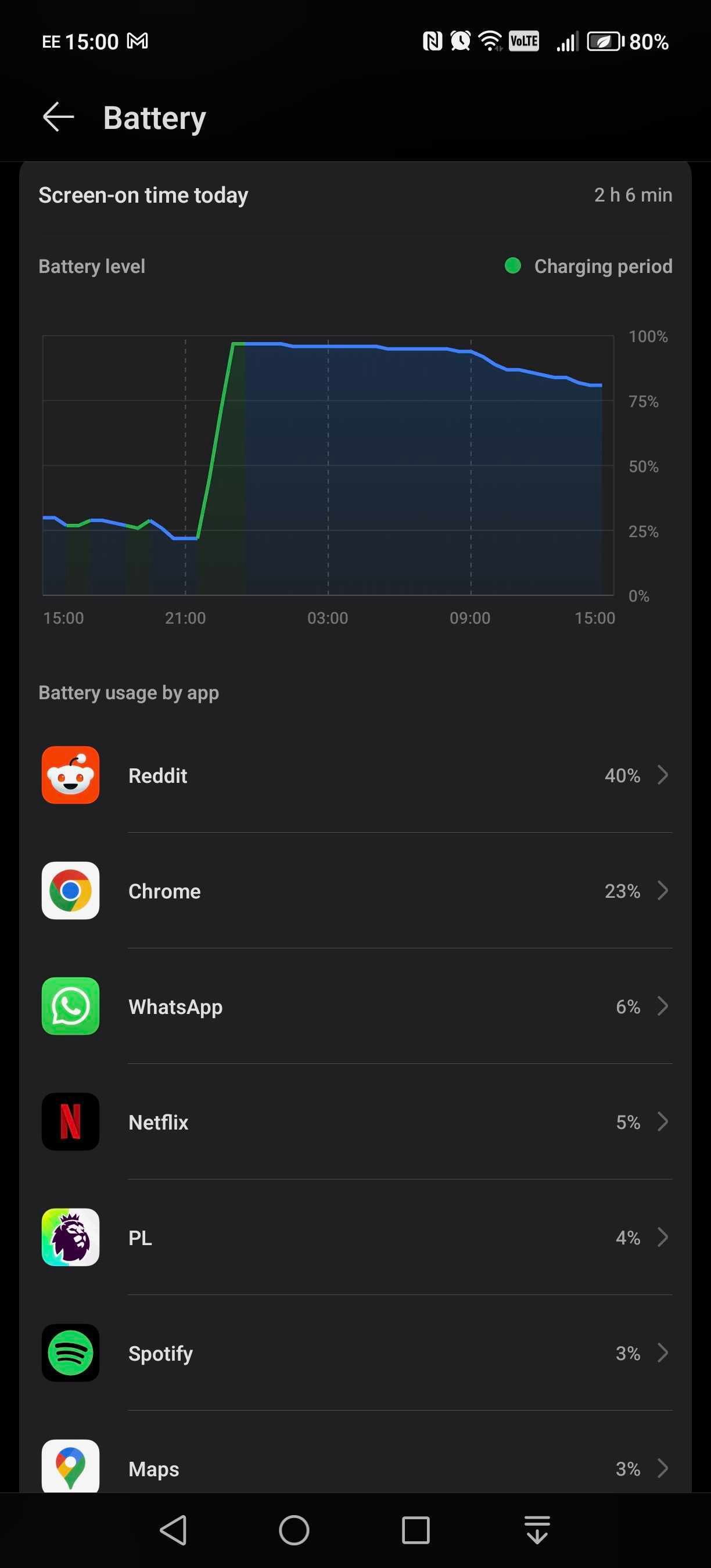711x1568 pixels.
Task: Show Netflix battery usage details
Action: (355, 1122)
